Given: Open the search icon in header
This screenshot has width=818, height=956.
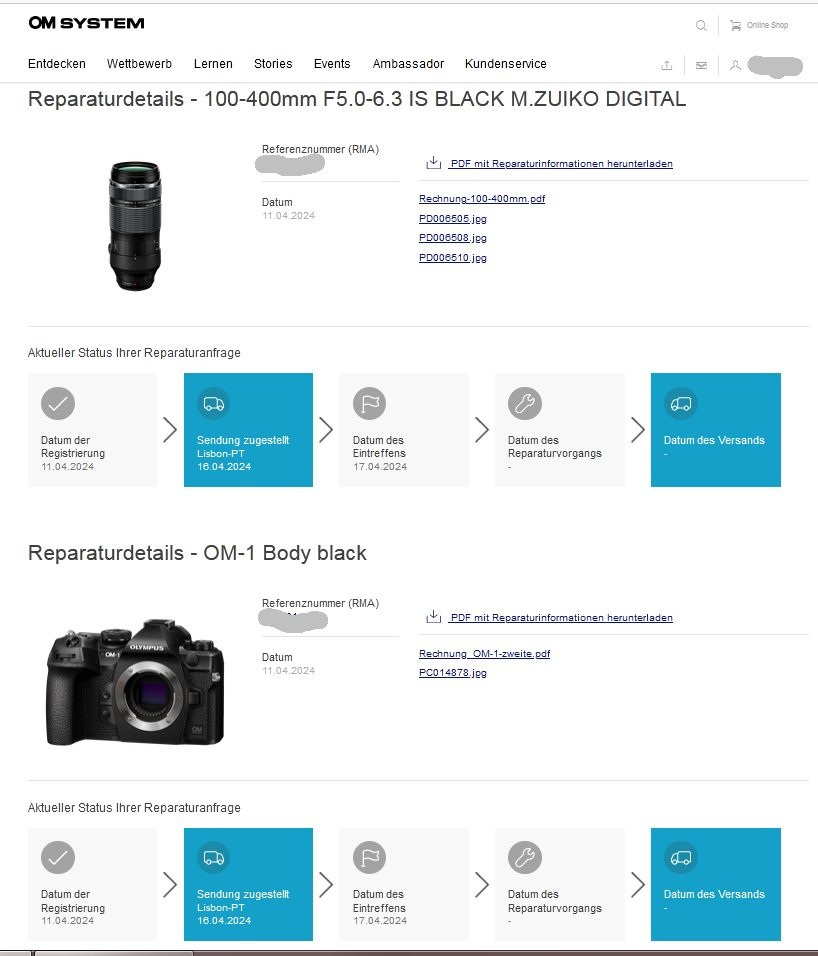Looking at the screenshot, I should click(702, 25).
